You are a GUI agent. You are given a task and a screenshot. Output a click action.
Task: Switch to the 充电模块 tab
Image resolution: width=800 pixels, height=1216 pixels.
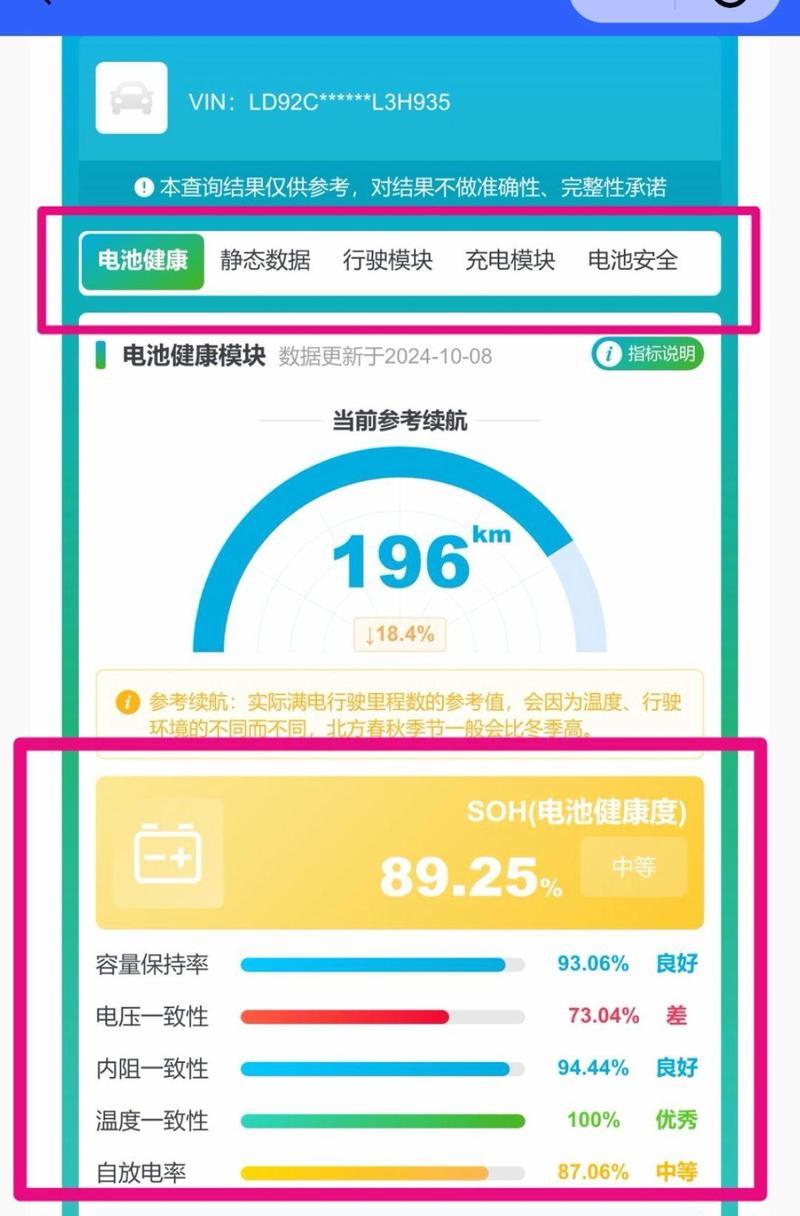510,261
